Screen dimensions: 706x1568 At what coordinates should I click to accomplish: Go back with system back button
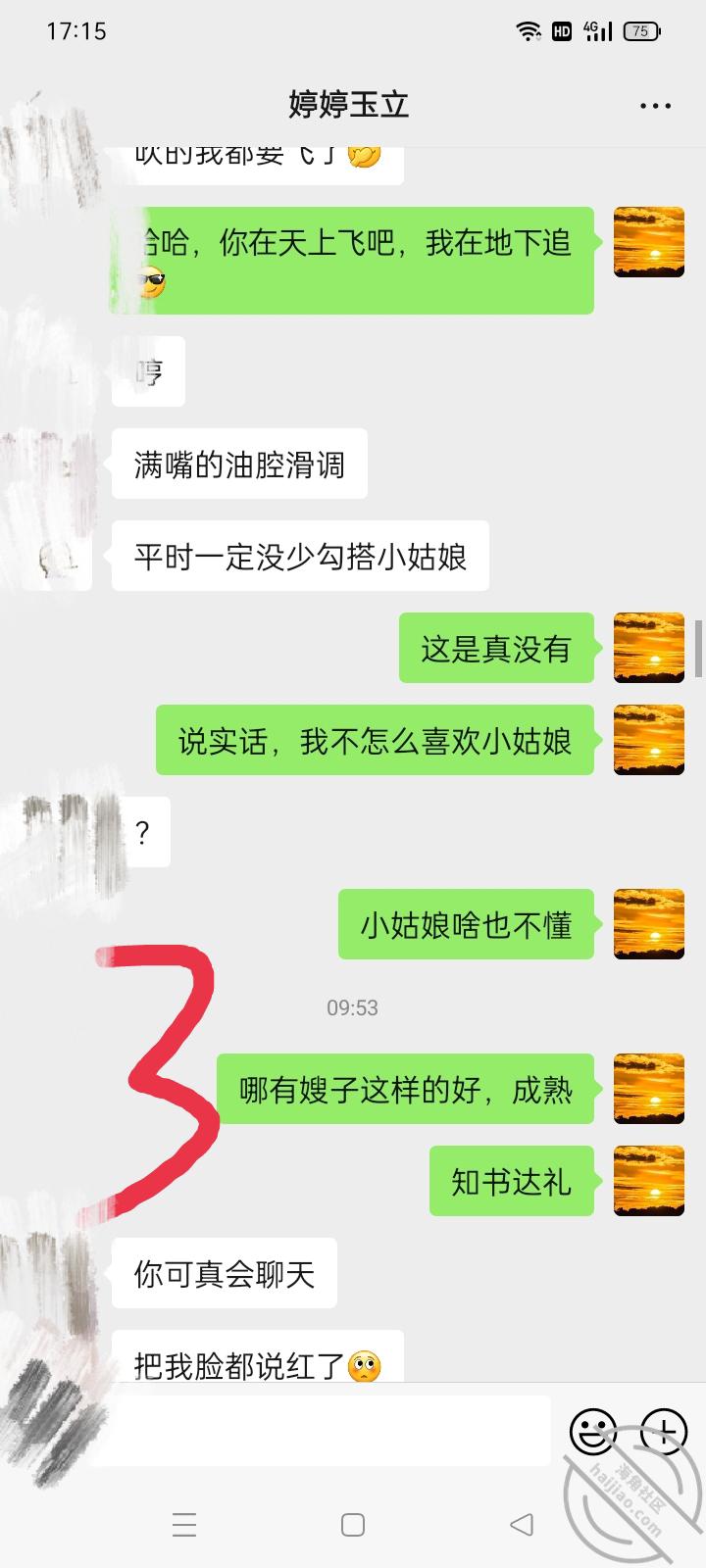[x=522, y=1524]
